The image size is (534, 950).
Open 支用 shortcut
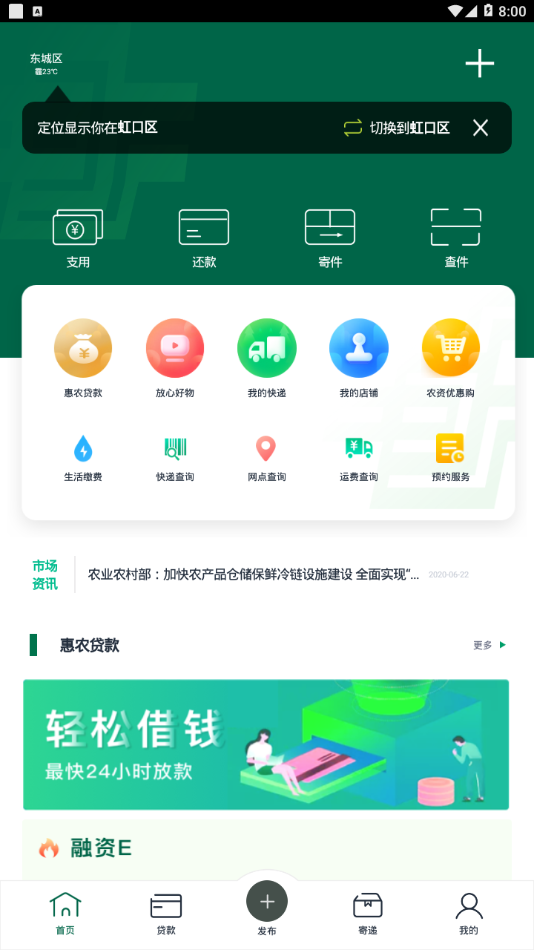pos(78,239)
